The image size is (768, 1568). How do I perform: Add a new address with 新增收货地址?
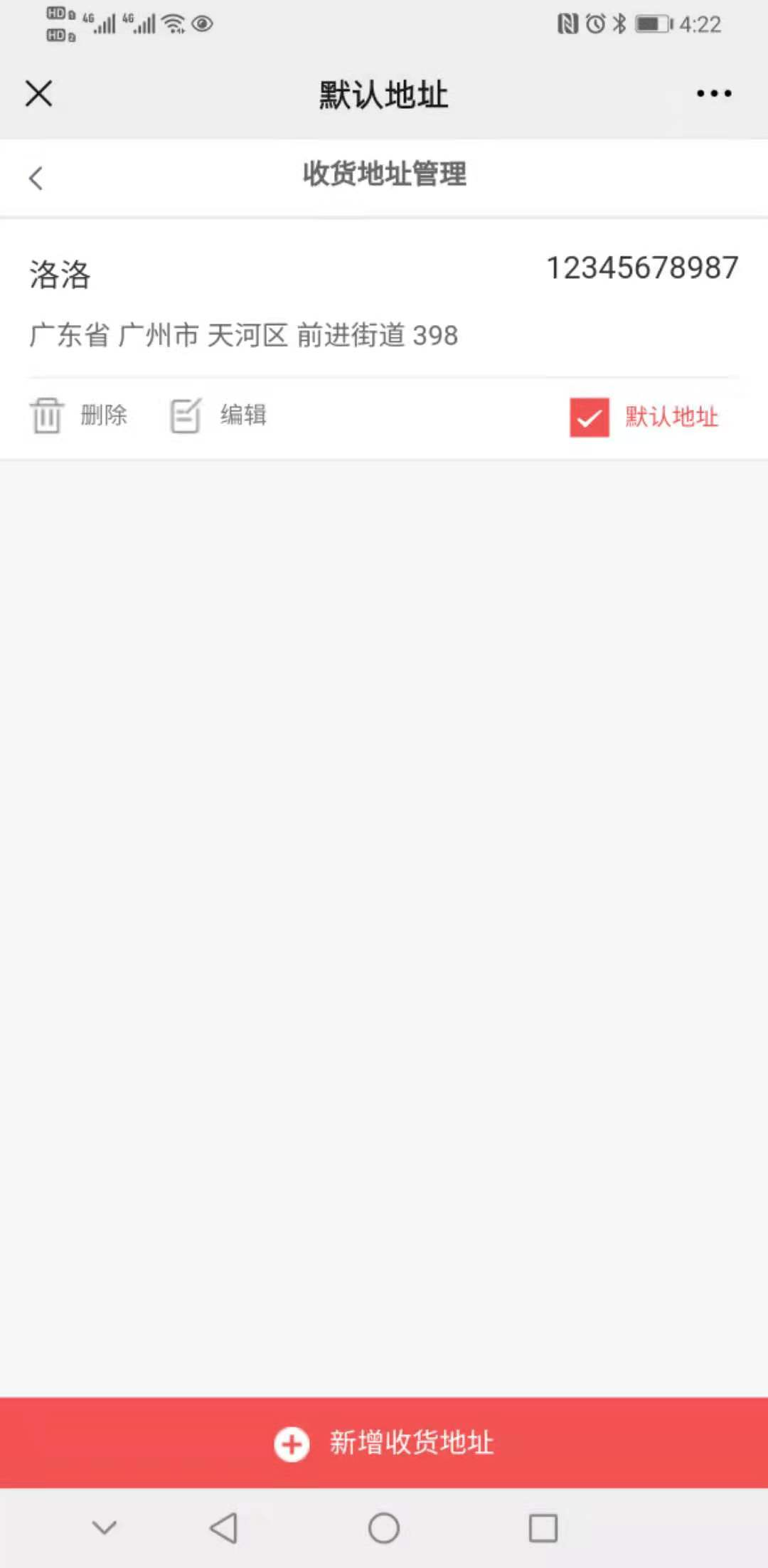(x=384, y=1443)
